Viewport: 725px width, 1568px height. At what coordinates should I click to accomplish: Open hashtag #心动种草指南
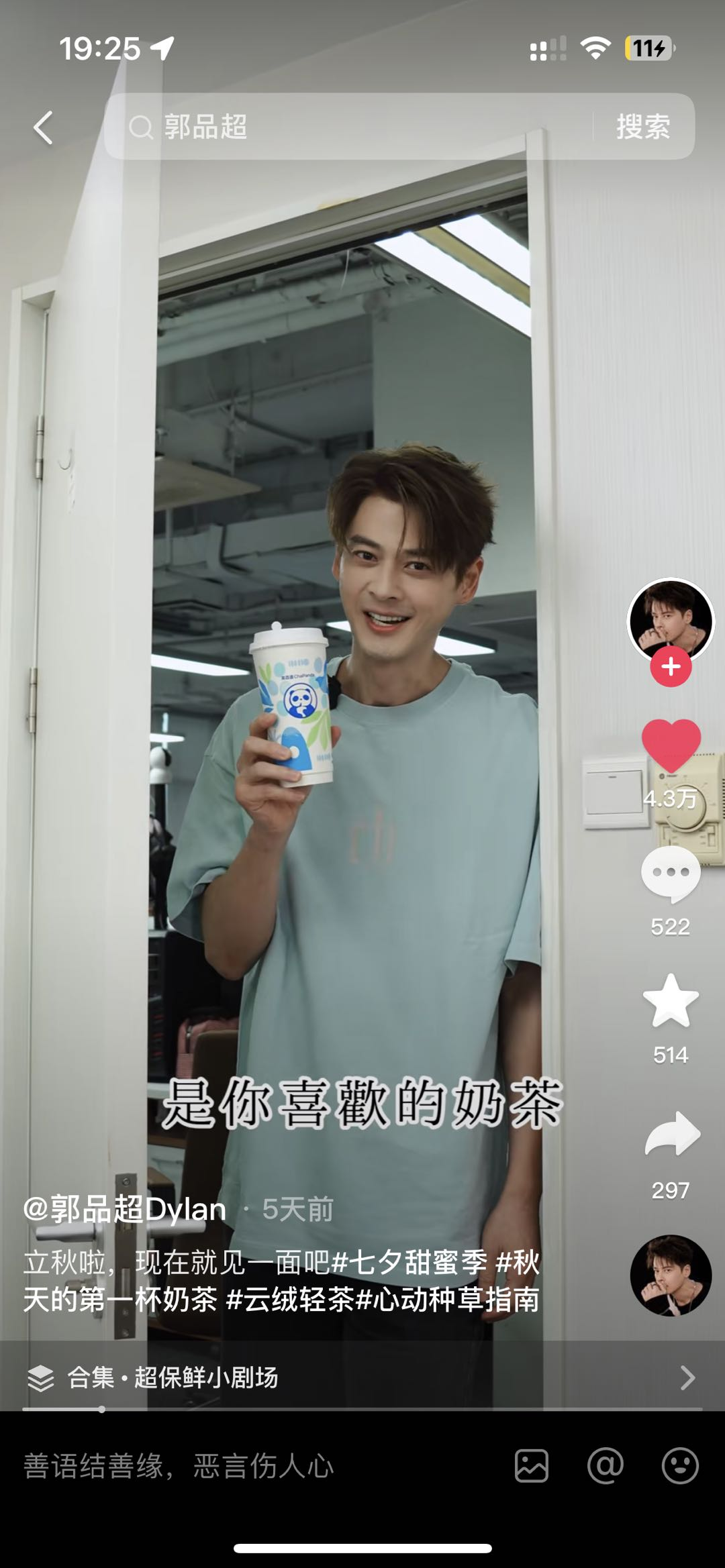448,1300
